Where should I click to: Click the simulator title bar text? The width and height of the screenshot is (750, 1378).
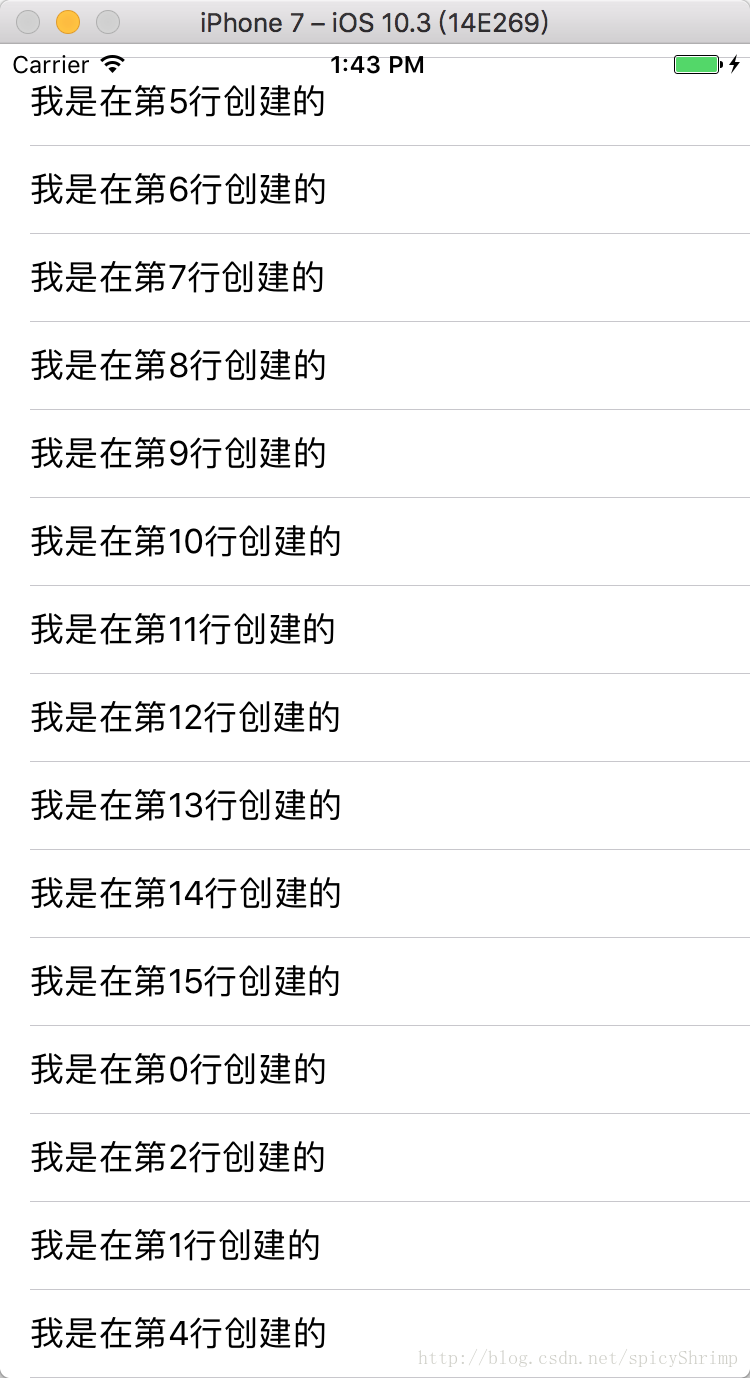(375, 21)
